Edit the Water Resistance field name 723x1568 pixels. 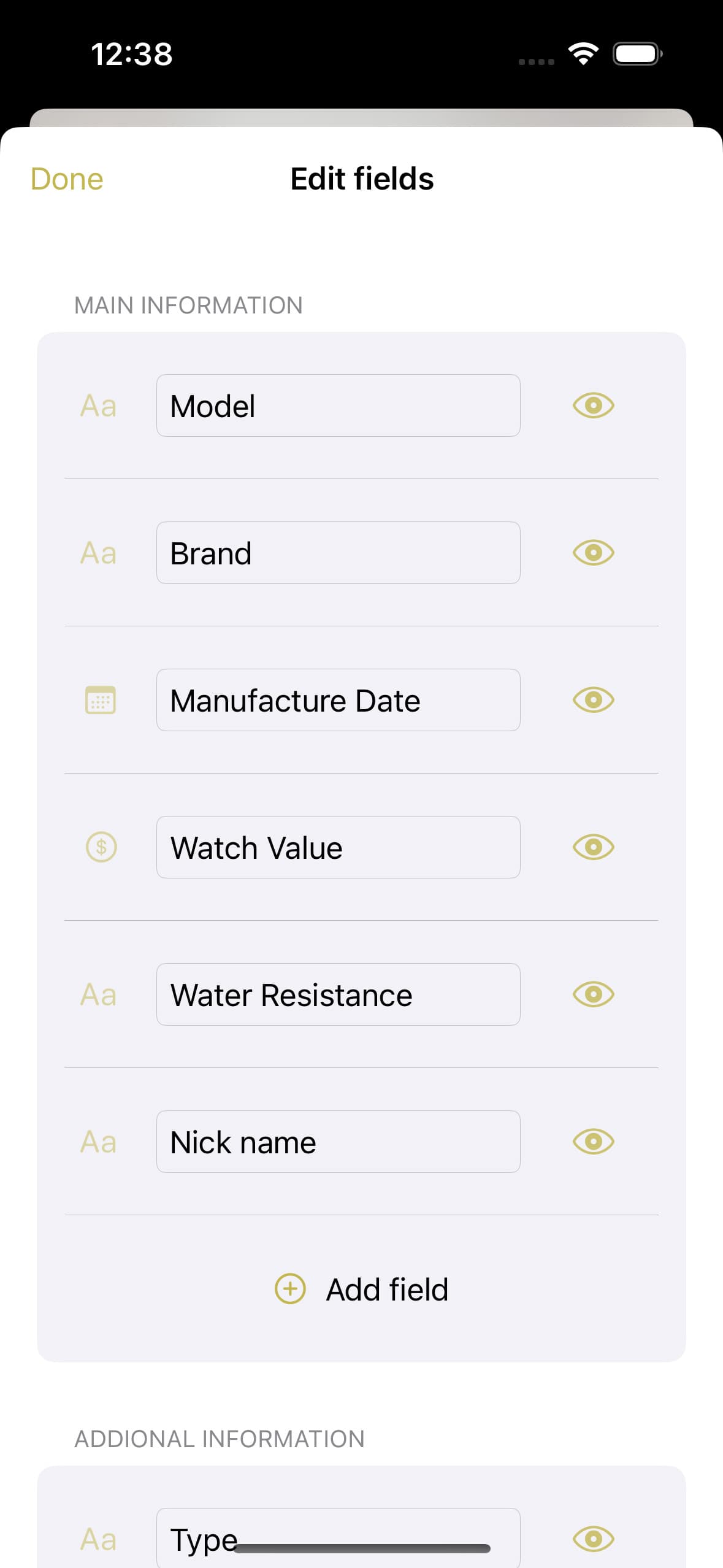click(338, 994)
